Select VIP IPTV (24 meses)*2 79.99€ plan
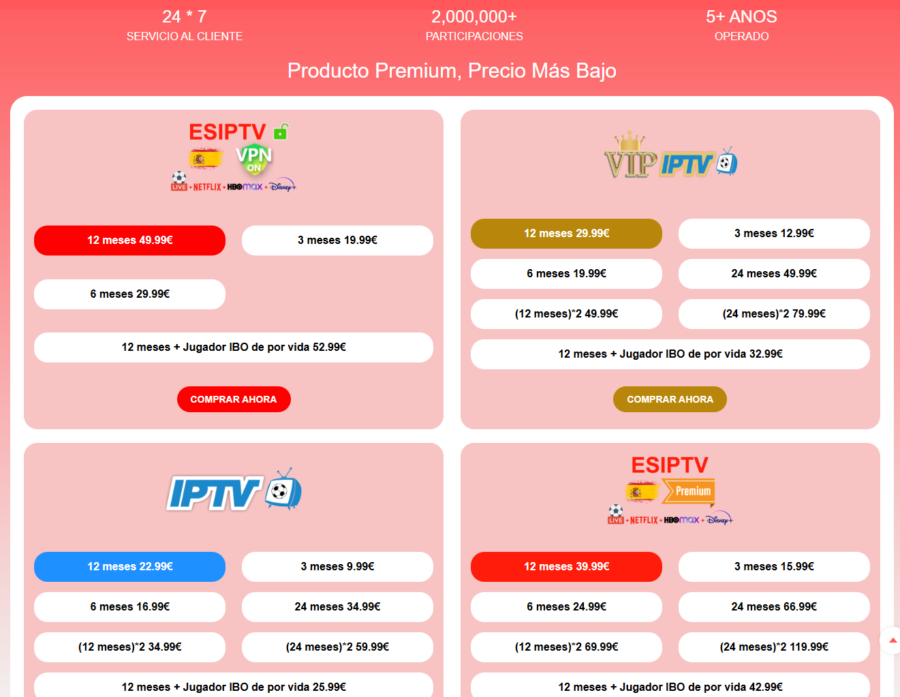 tap(774, 314)
